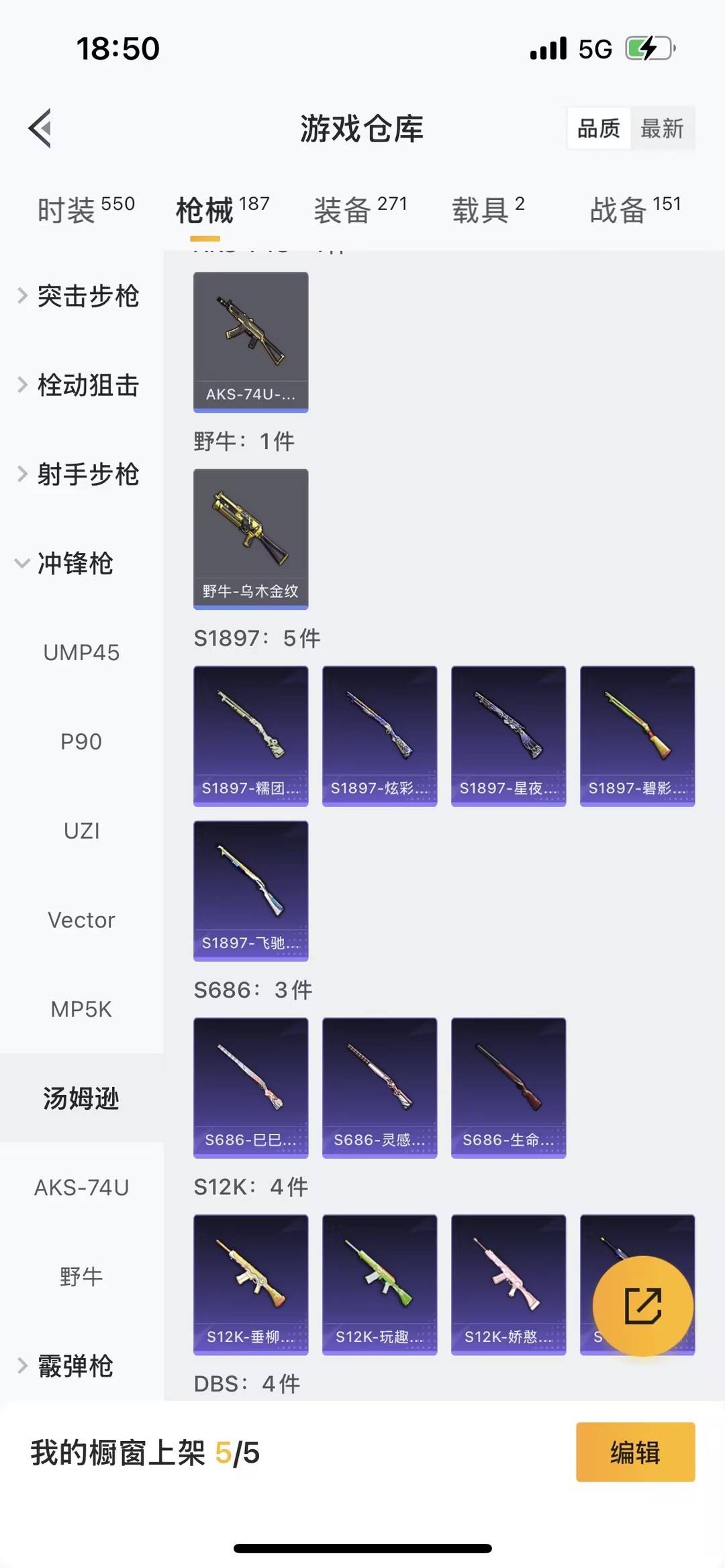Screen dimensions: 725x1568
Task: Tap the back arrow icon
Action: 40,129
